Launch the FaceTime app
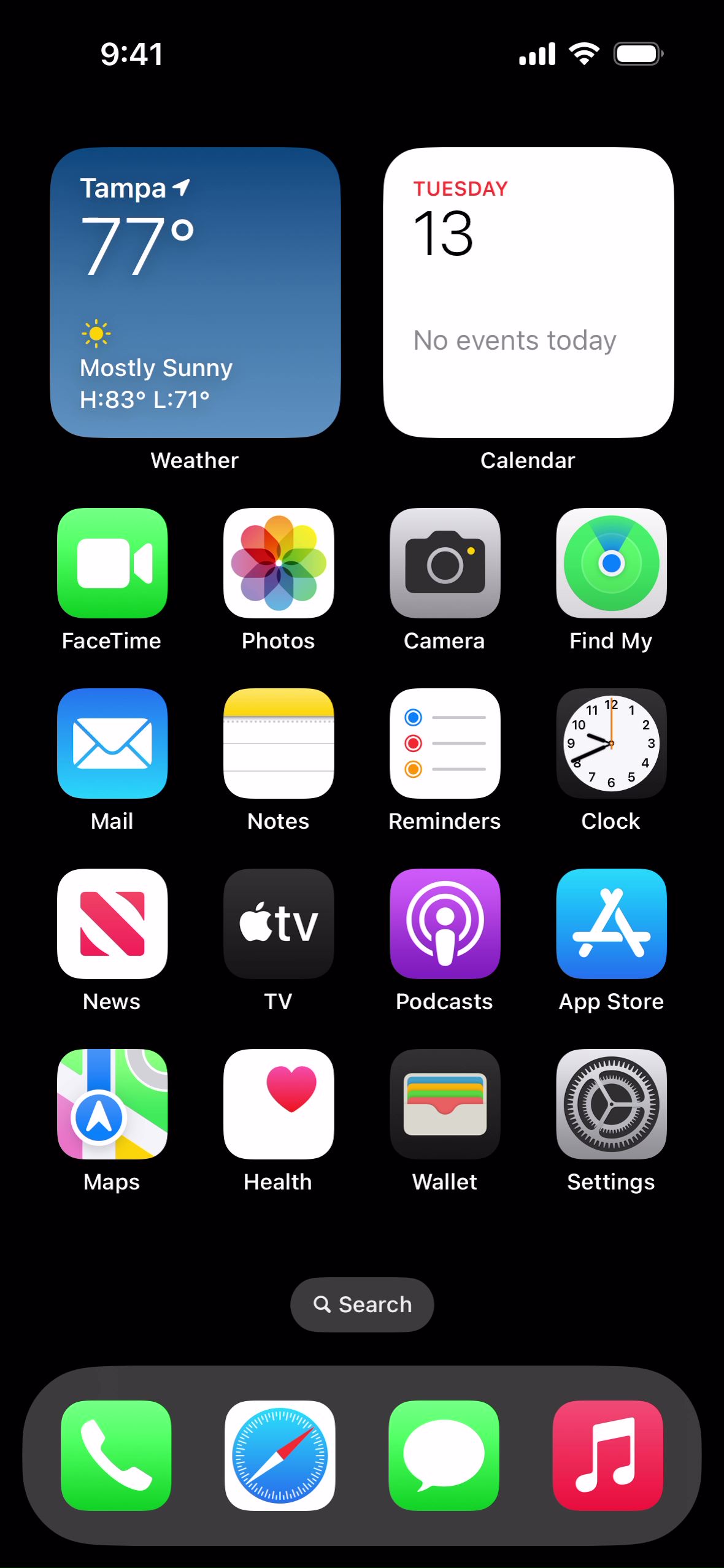724x1568 pixels. (x=112, y=563)
